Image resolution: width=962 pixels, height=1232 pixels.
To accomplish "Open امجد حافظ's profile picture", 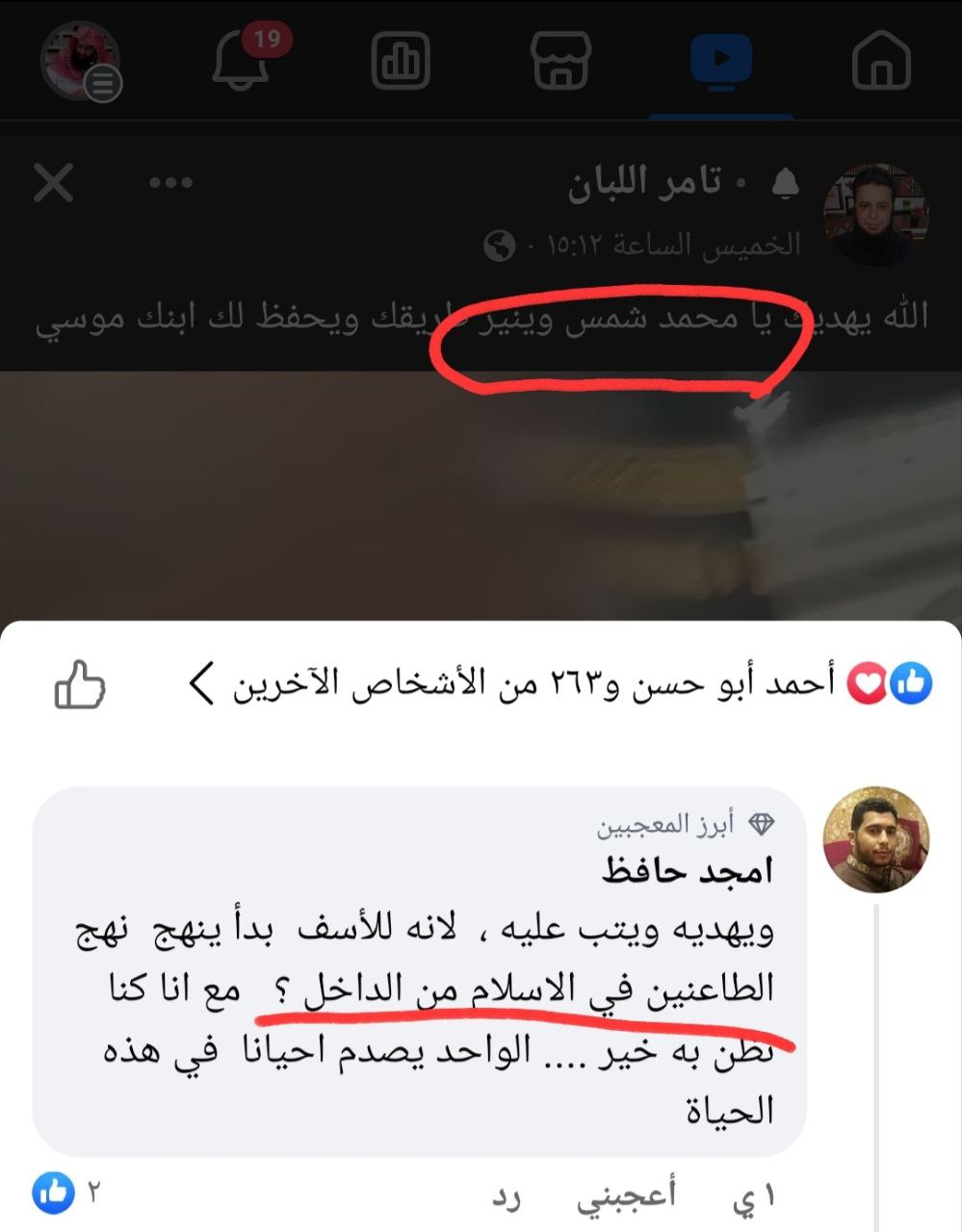I will click(x=875, y=838).
